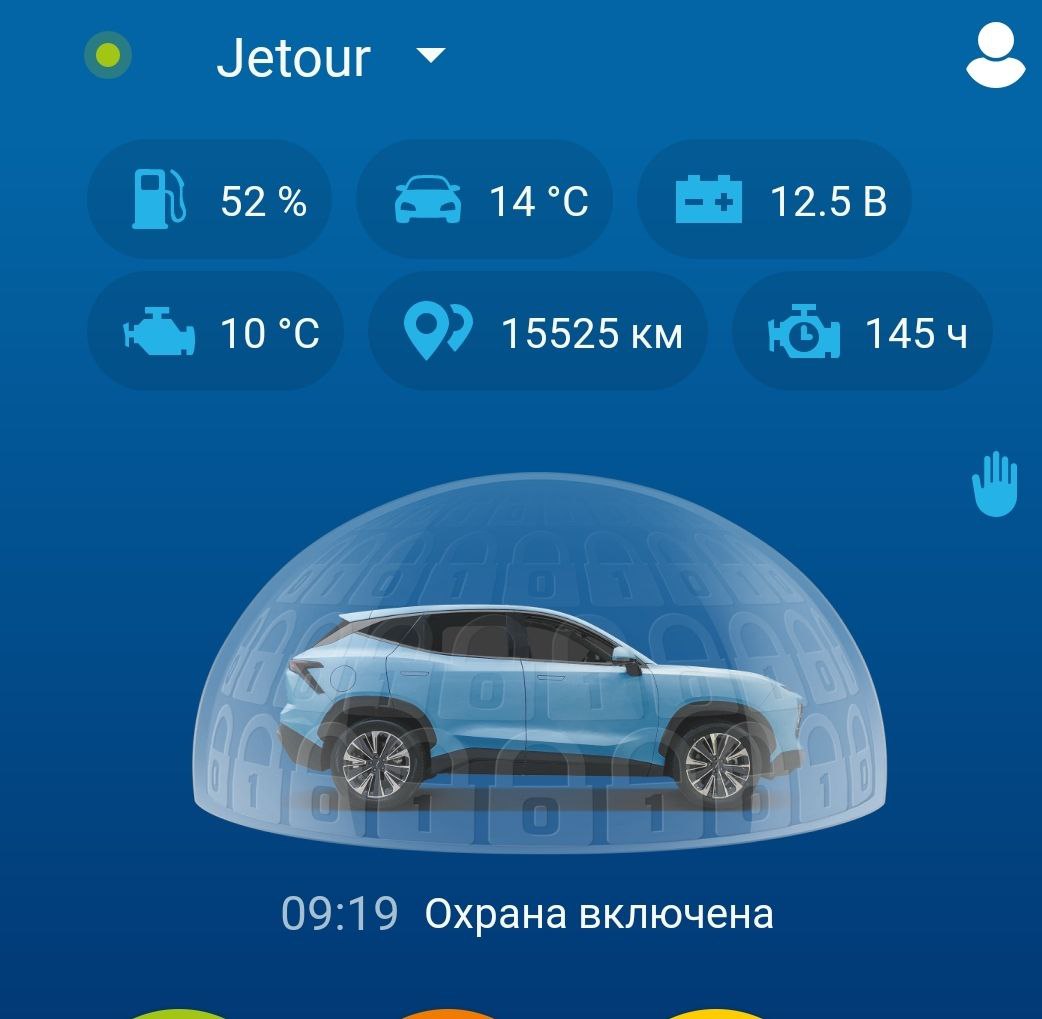Expand the Jetour device dropdown
This screenshot has height=1019, width=1042.
(430, 56)
